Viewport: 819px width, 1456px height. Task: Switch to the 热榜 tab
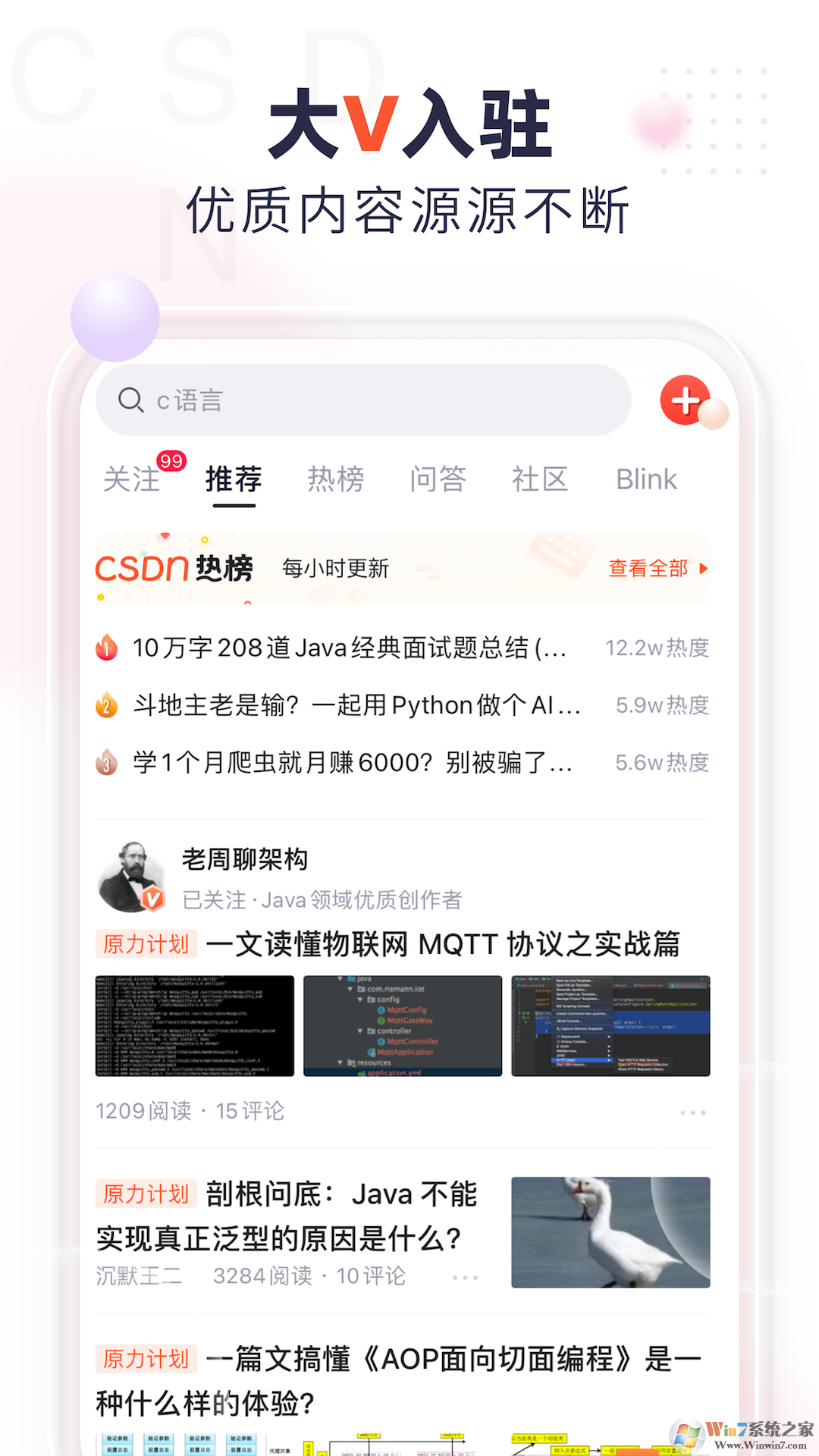(x=336, y=479)
